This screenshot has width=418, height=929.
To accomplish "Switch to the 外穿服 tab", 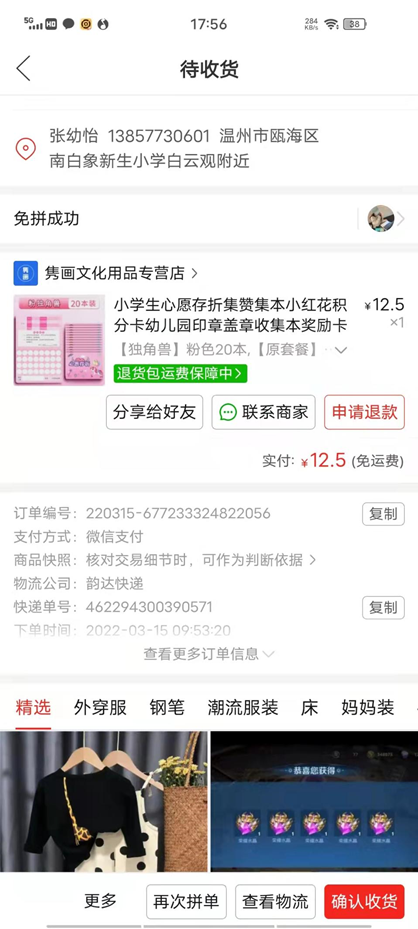I will 100,707.
